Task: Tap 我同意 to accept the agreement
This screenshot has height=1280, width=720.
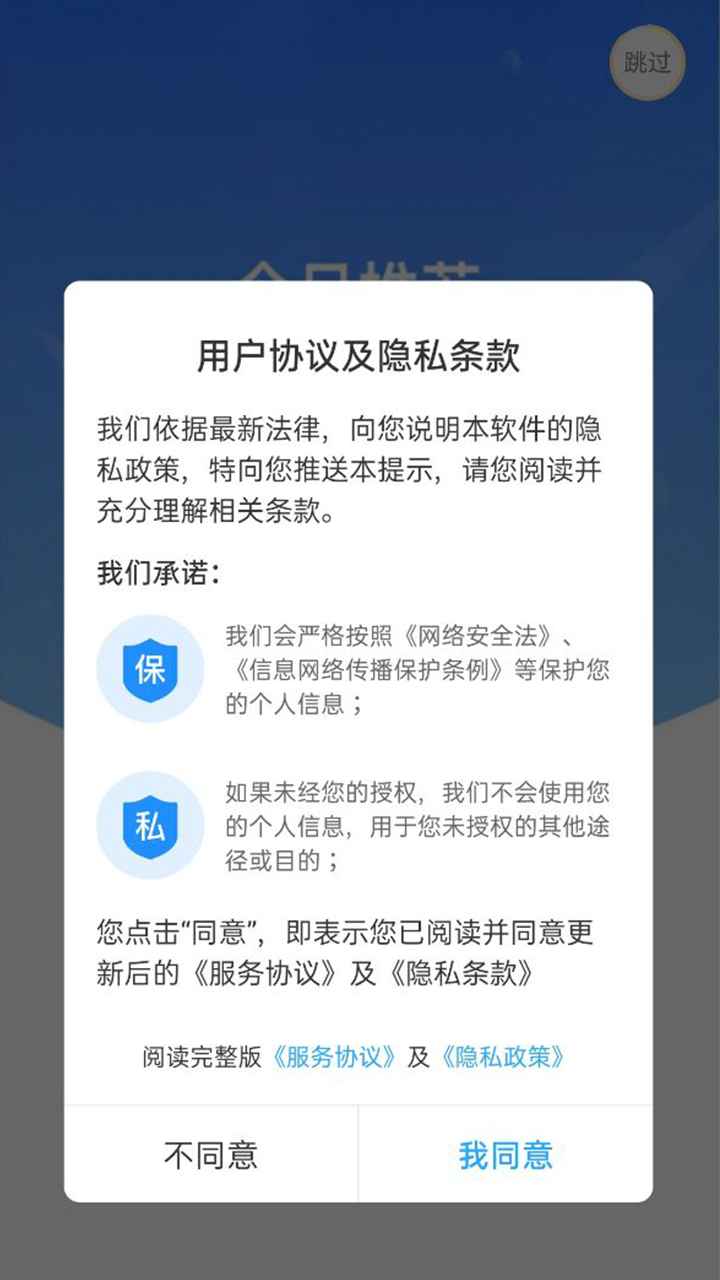Action: click(505, 1155)
